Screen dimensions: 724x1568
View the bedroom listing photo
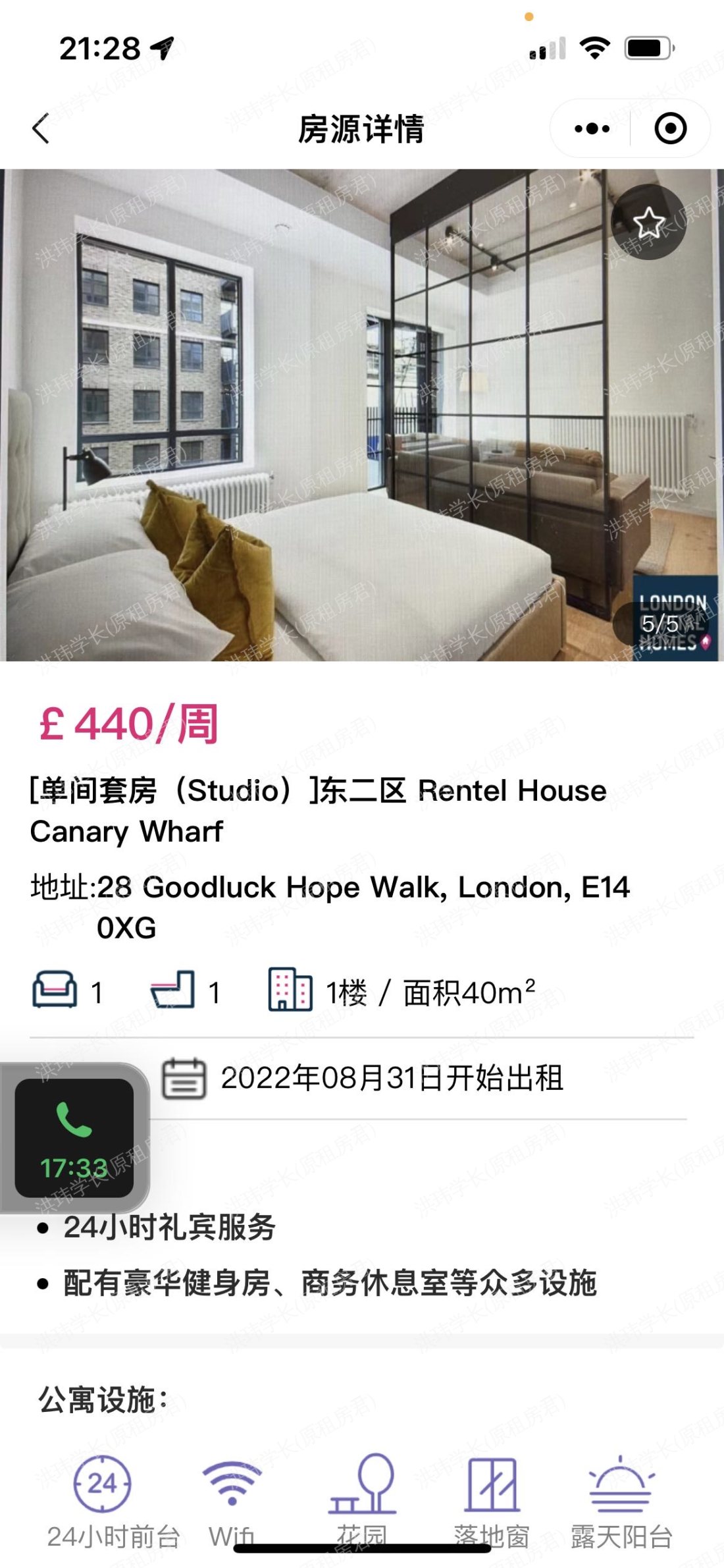[362, 415]
